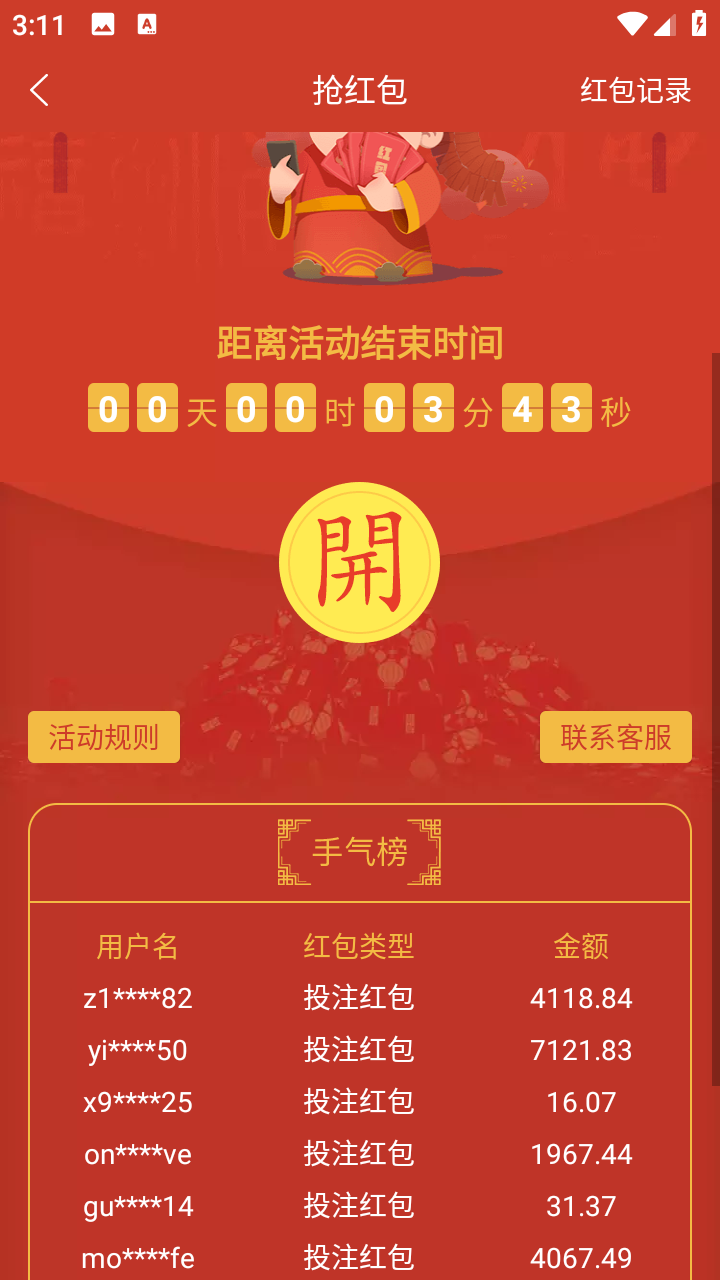Screen dimensions: 720x1280
Task: Go back using the top-left arrow
Action: click(x=39, y=90)
